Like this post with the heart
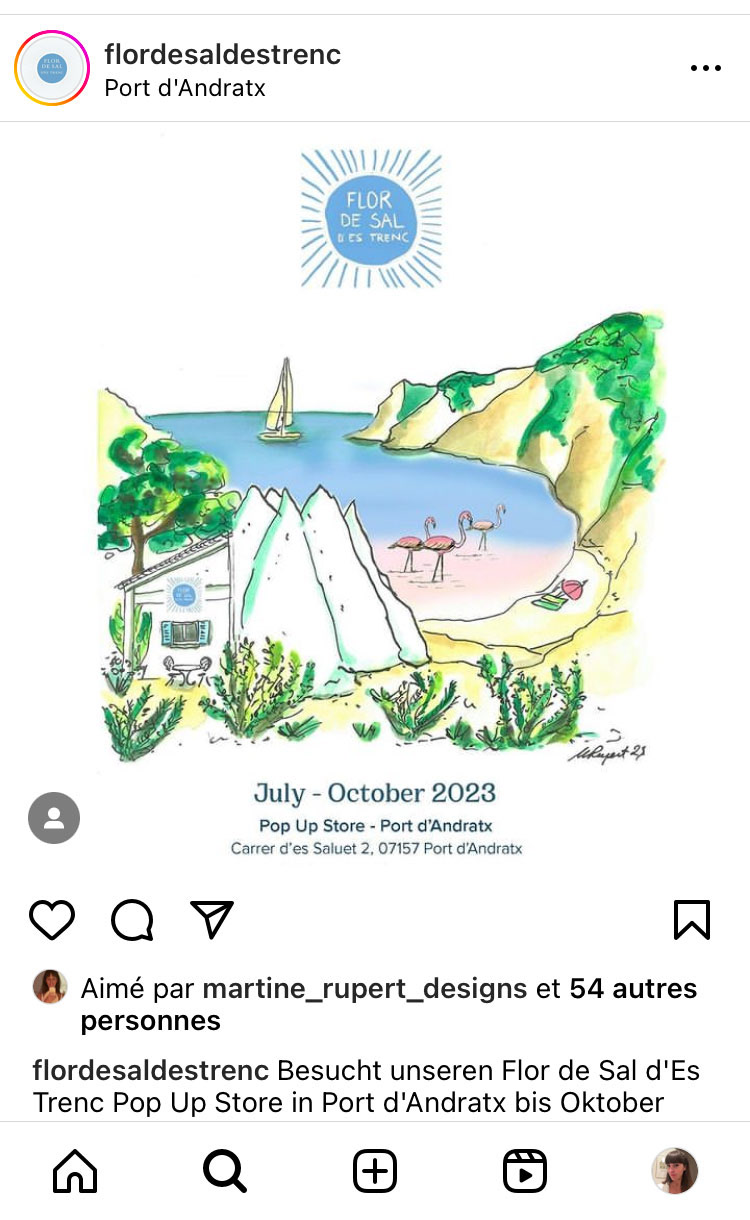This screenshot has width=750, height=1220. 52,919
